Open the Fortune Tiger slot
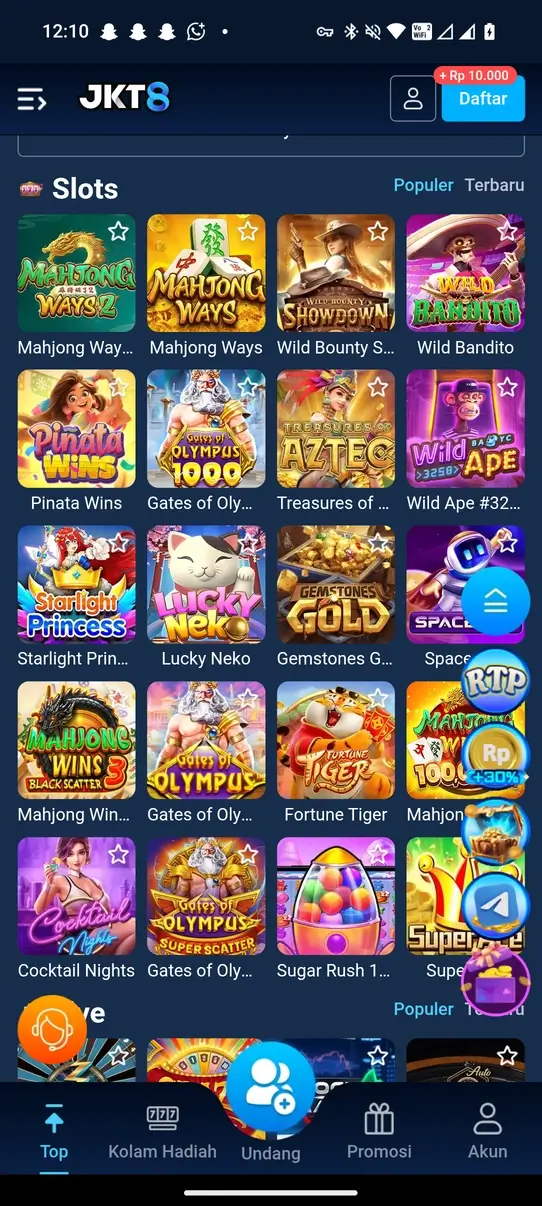Screen dimensions: 542x1206 click(336, 740)
